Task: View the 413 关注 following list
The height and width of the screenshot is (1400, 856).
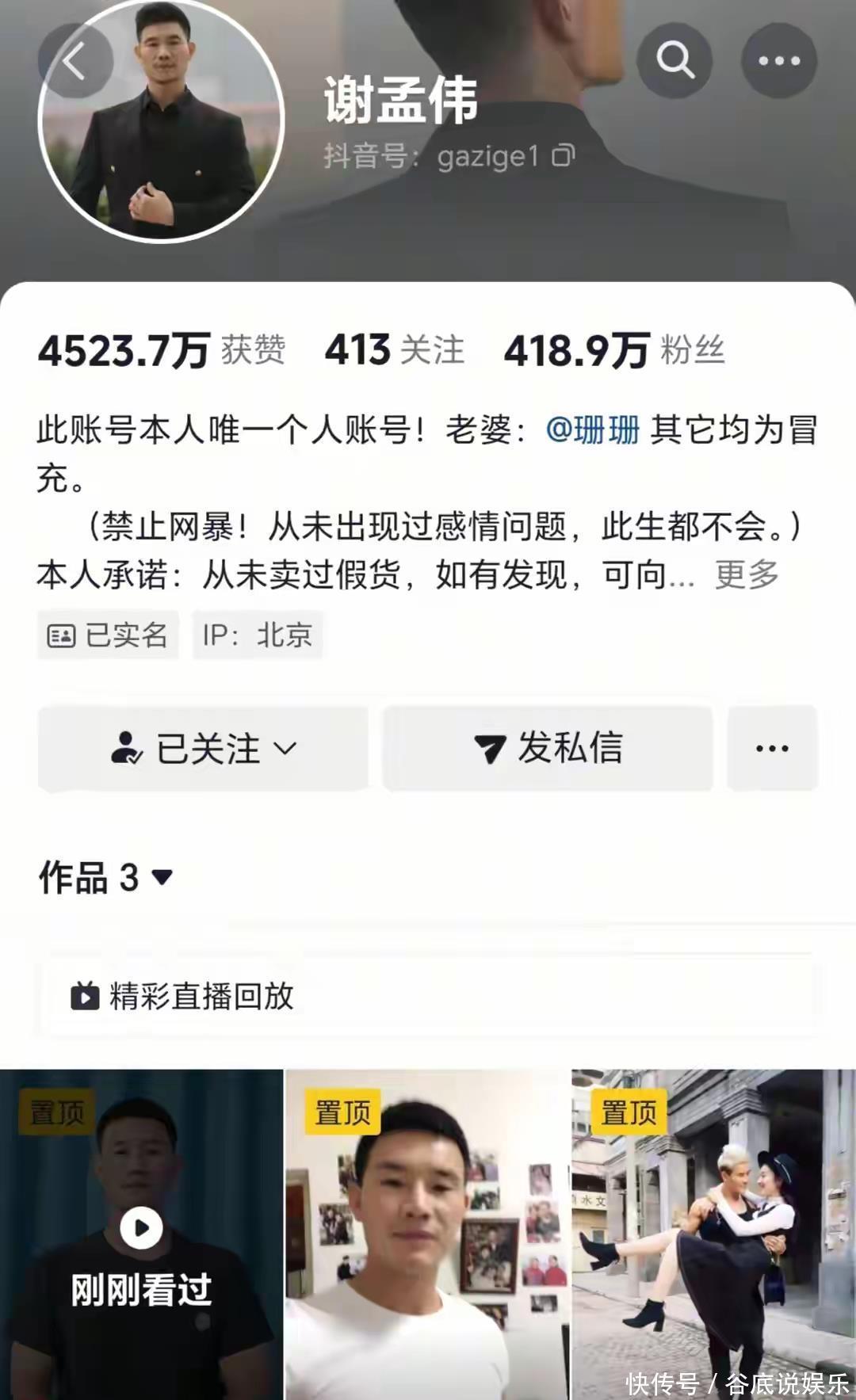Action: 394,349
